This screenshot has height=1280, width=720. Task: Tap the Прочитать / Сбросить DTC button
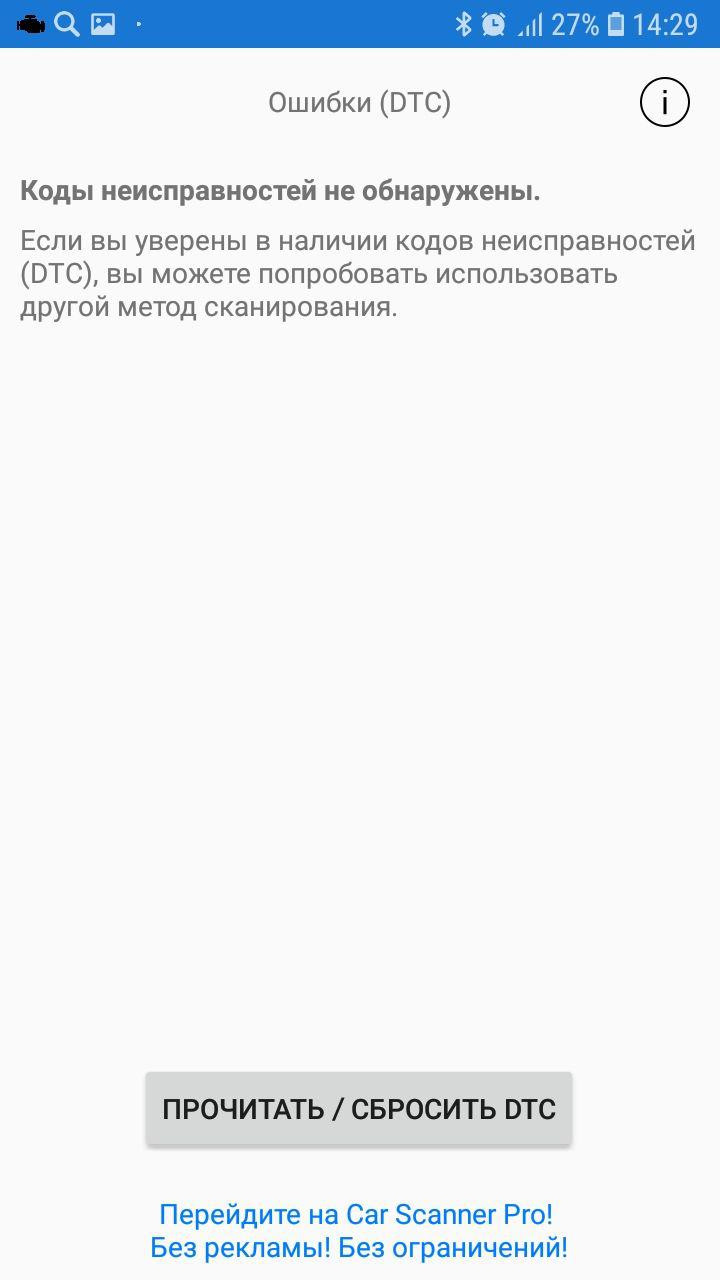click(x=359, y=1109)
